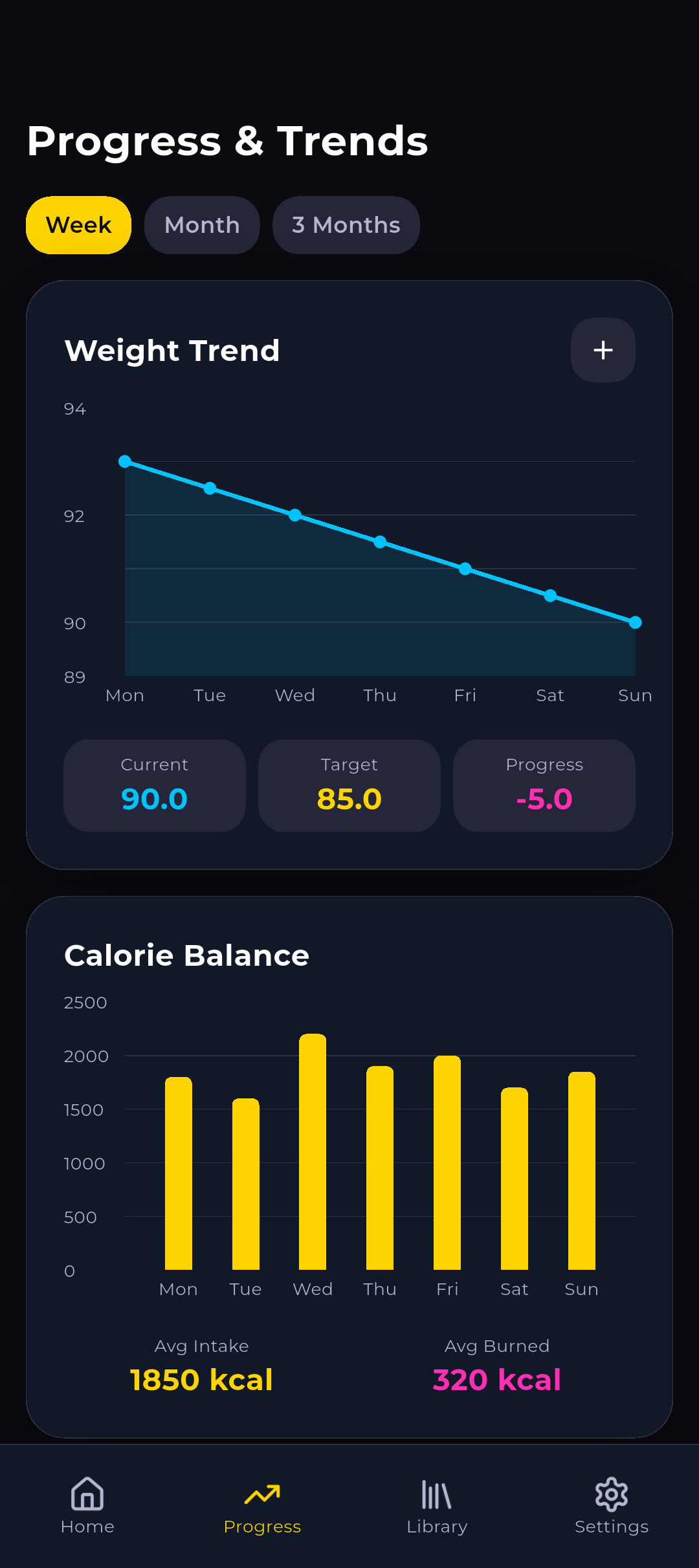Select the Week time range
Screen dimensions: 699x1568
click(x=78, y=225)
